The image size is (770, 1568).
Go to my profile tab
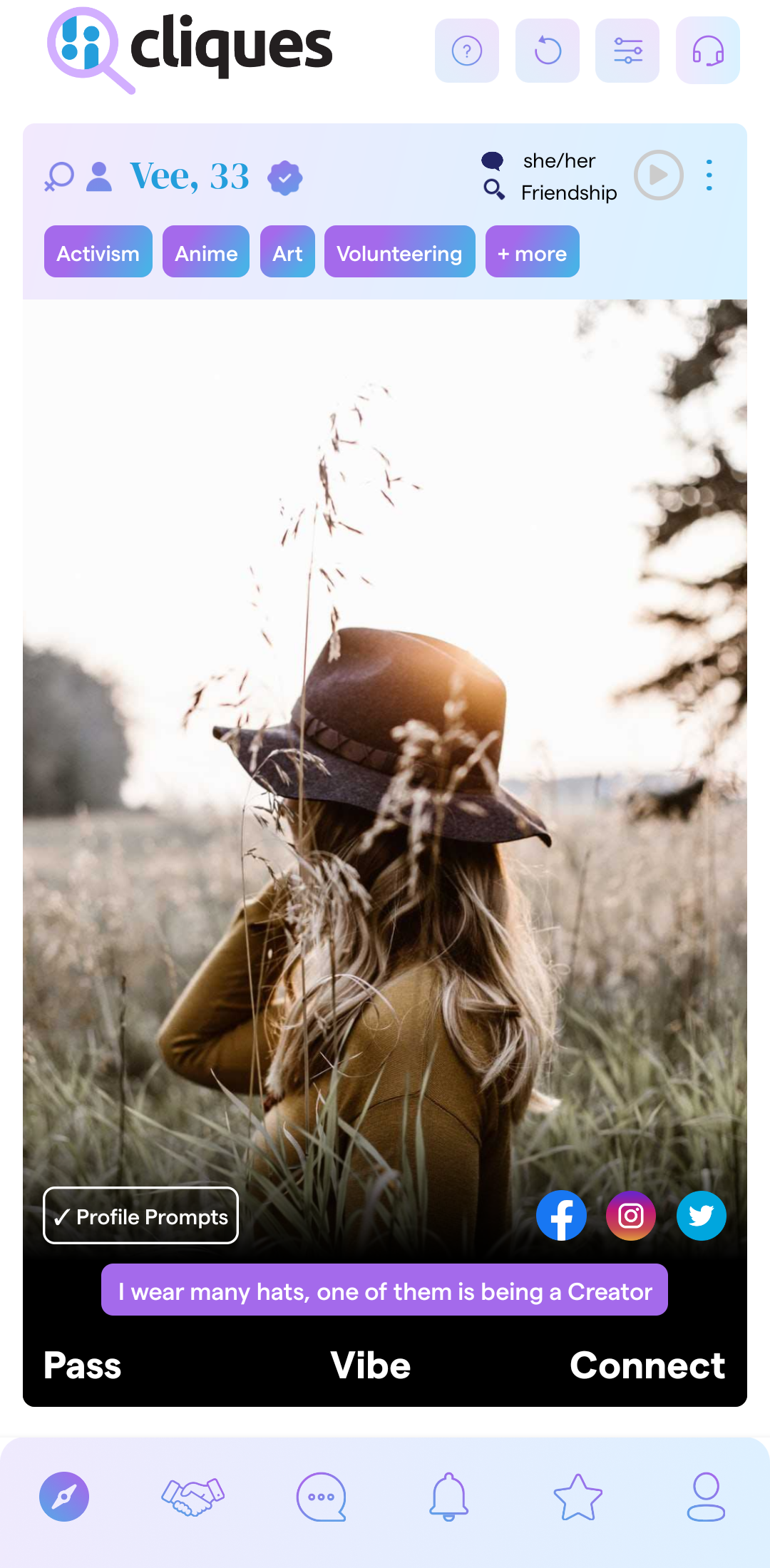point(706,1496)
